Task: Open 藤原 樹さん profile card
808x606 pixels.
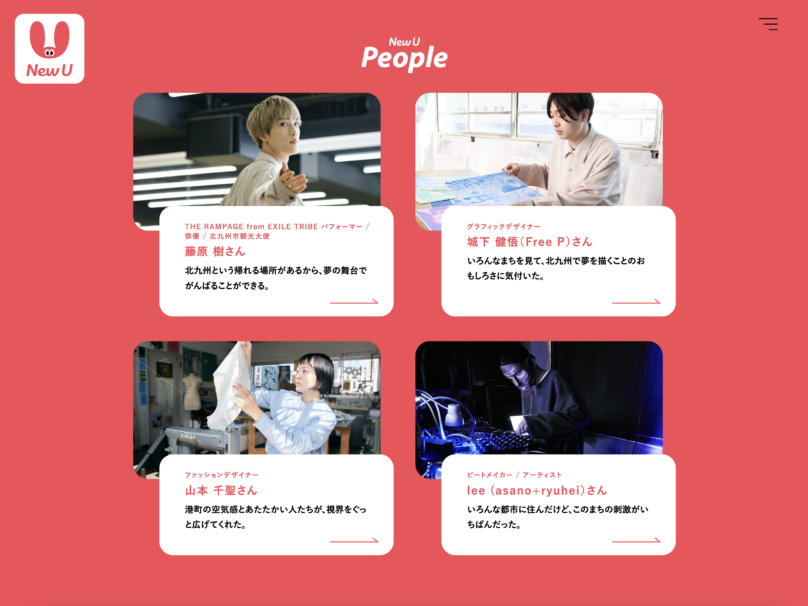Action: (276, 260)
